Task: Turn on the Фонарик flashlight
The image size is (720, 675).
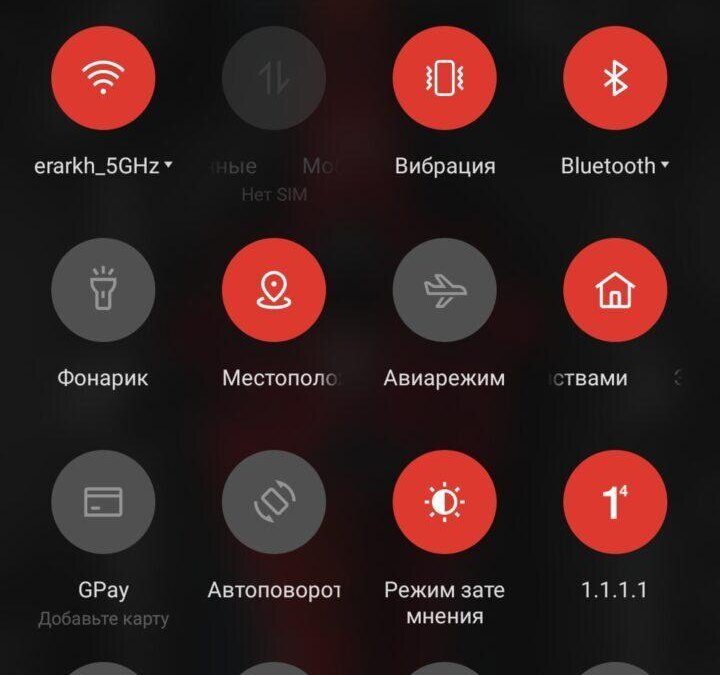Action: coord(103,290)
